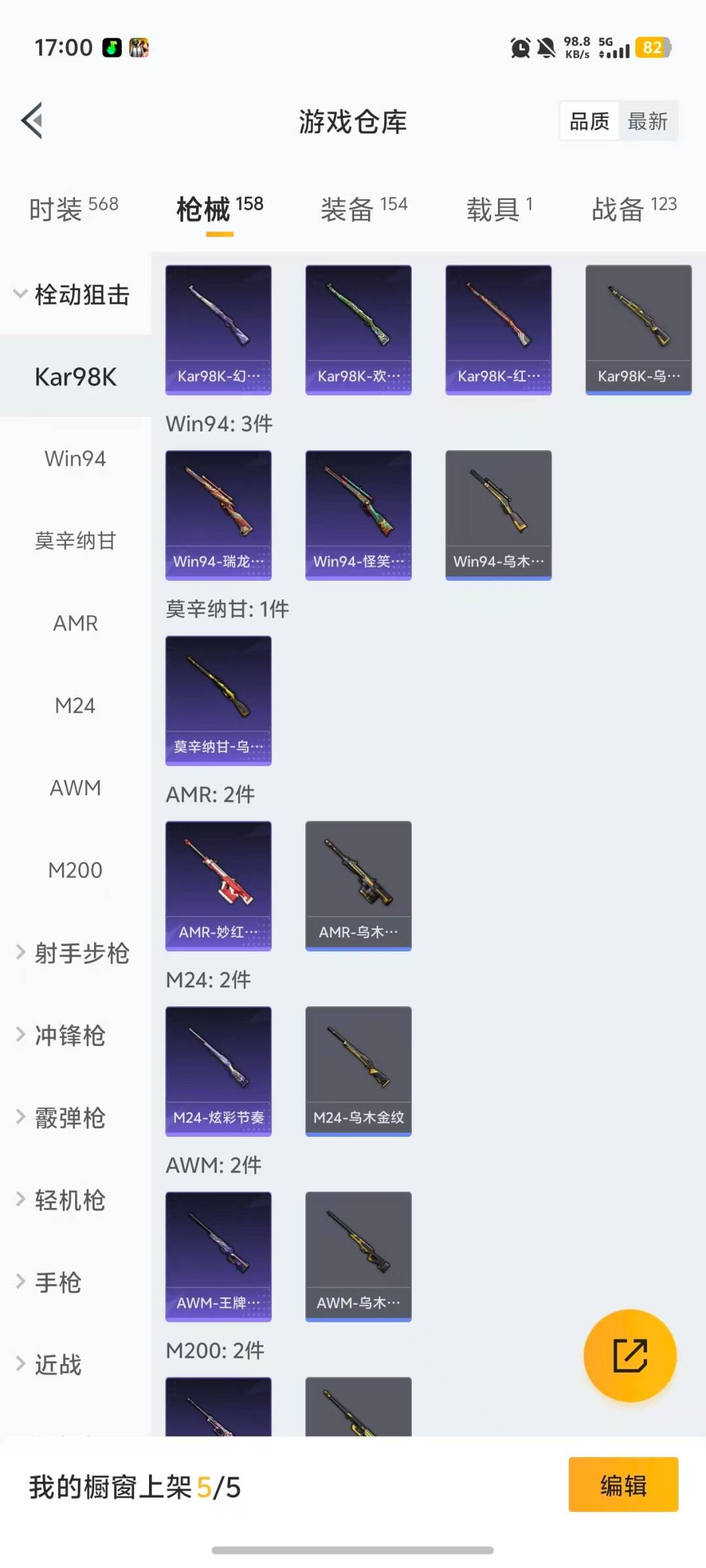Select M200 in the sidebar
The height and width of the screenshot is (1568, 706).
pos(76,870)
